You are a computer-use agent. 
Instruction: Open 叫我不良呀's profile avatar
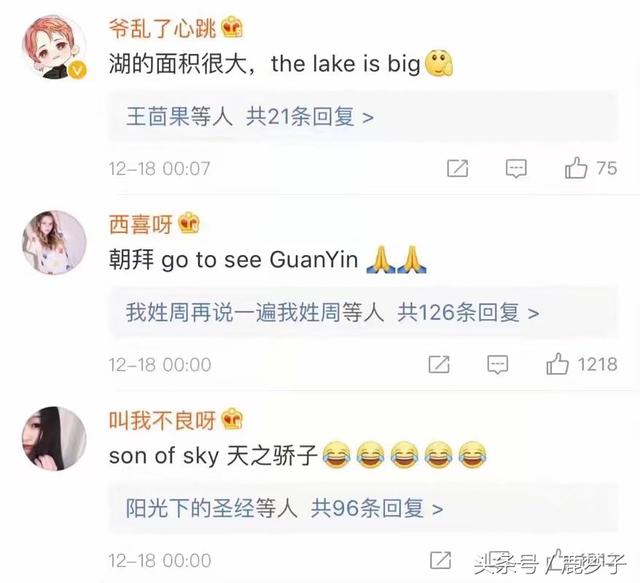54,439
